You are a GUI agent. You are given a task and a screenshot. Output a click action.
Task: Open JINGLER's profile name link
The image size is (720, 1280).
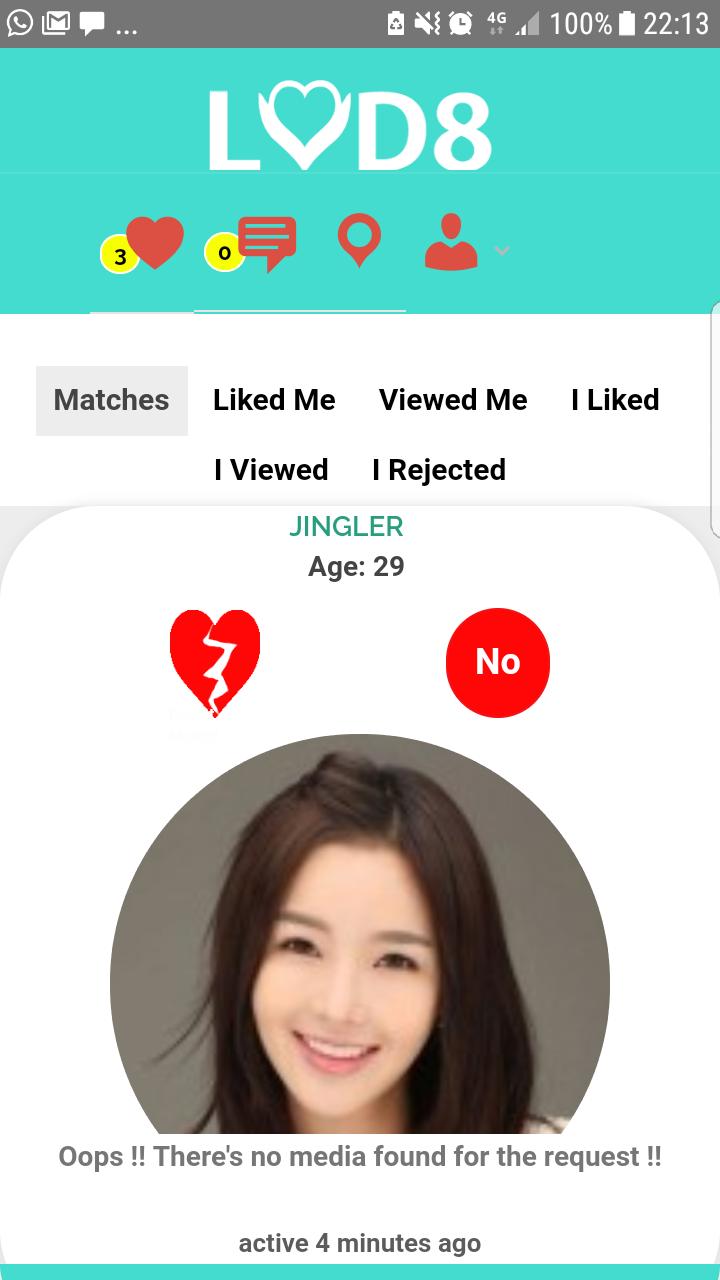(x=346, y=526)
